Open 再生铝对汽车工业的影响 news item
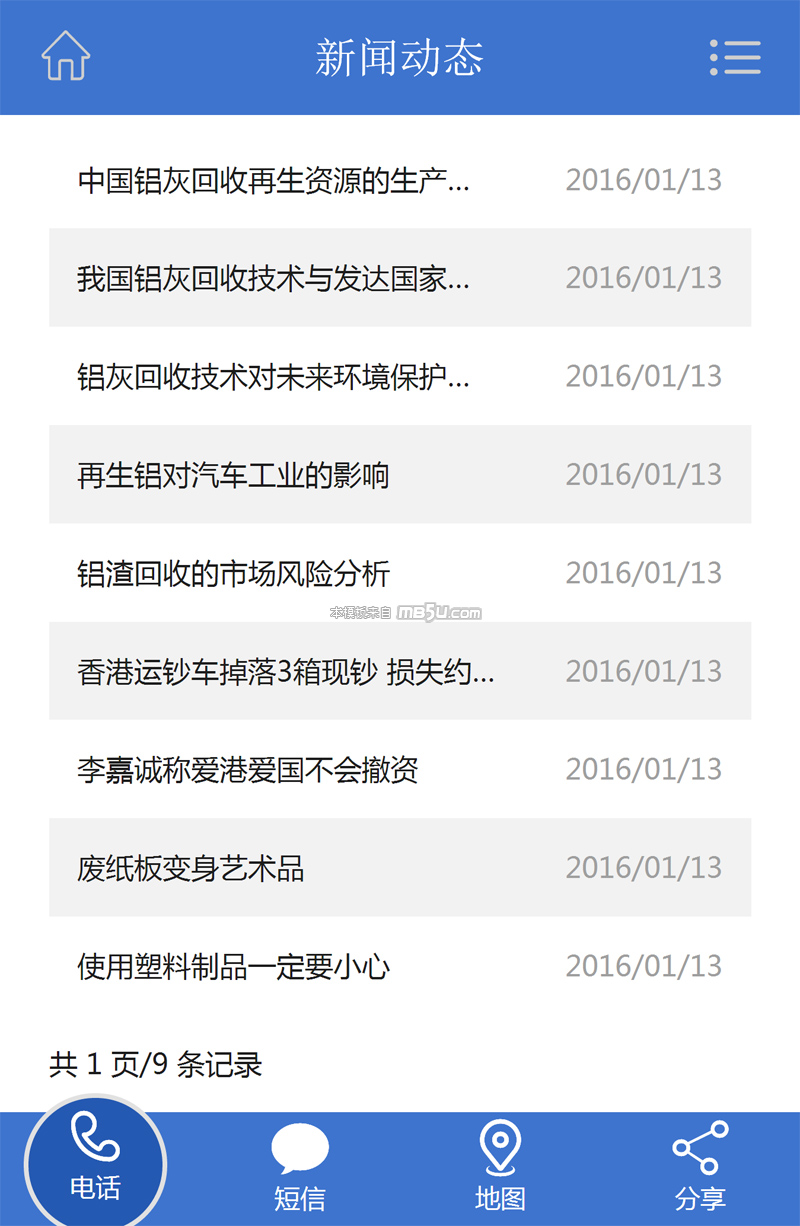Screen dimensions: 800x1226 [233, 475]
